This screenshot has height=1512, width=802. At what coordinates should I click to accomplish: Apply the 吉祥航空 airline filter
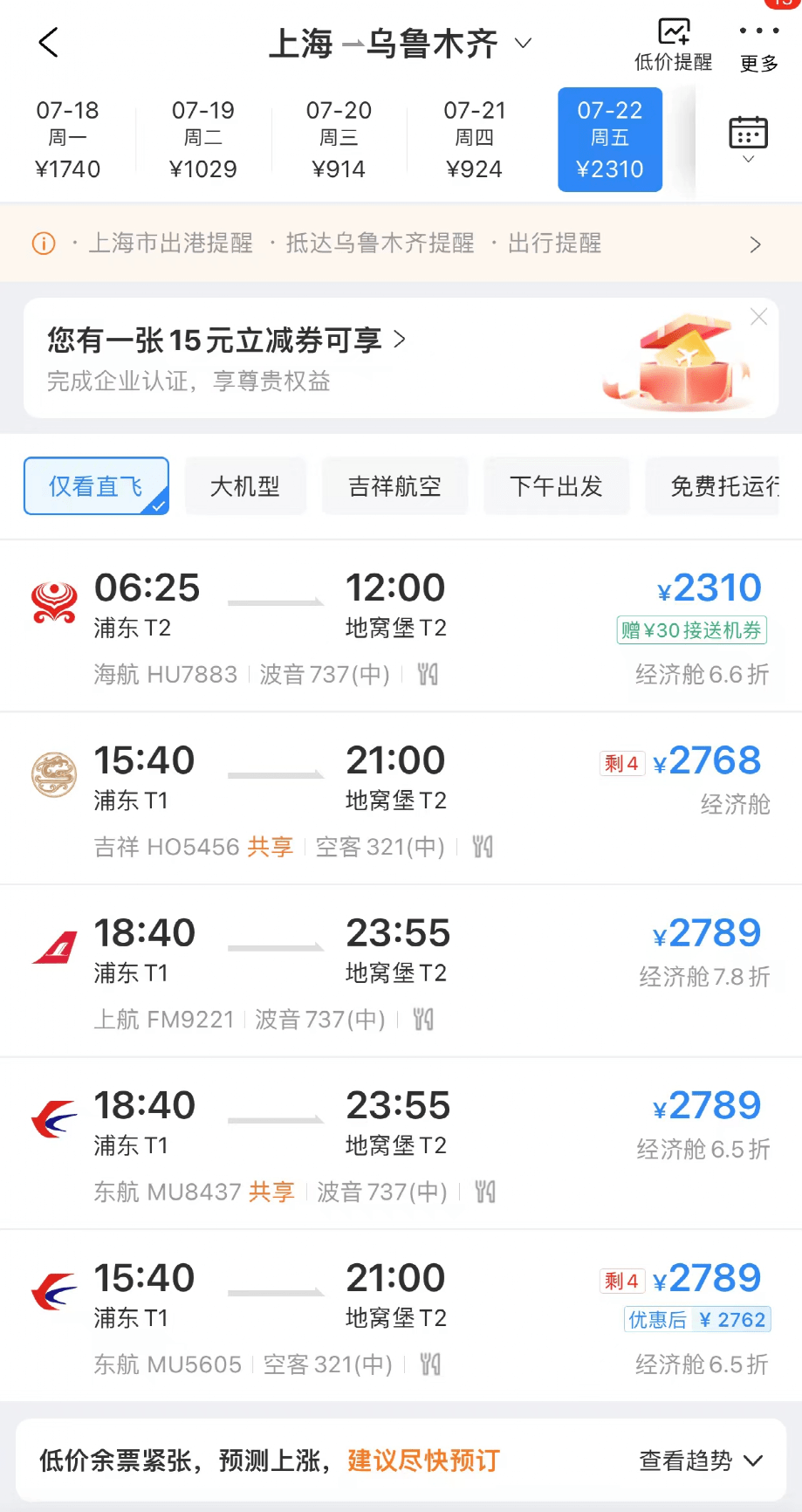(394, 486)
